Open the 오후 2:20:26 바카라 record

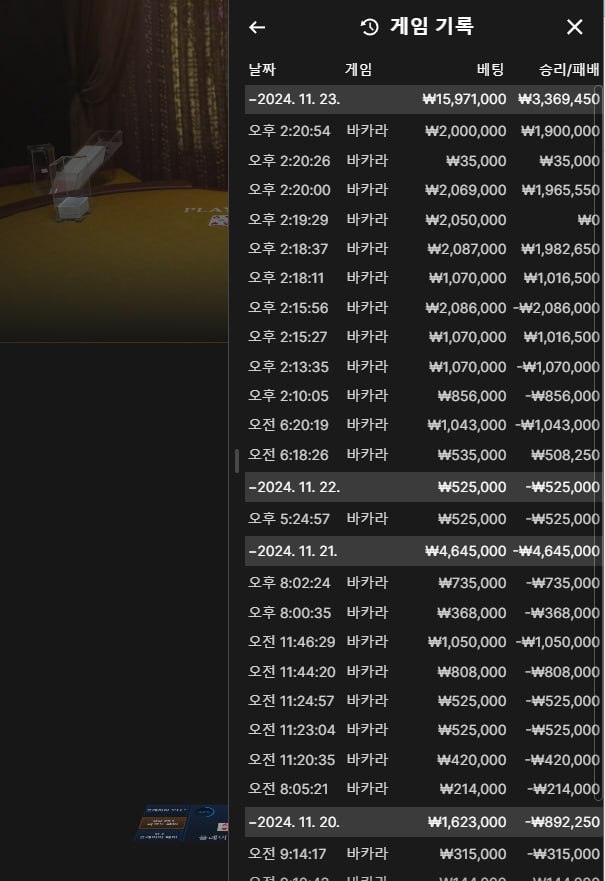[x=420, y=161]
